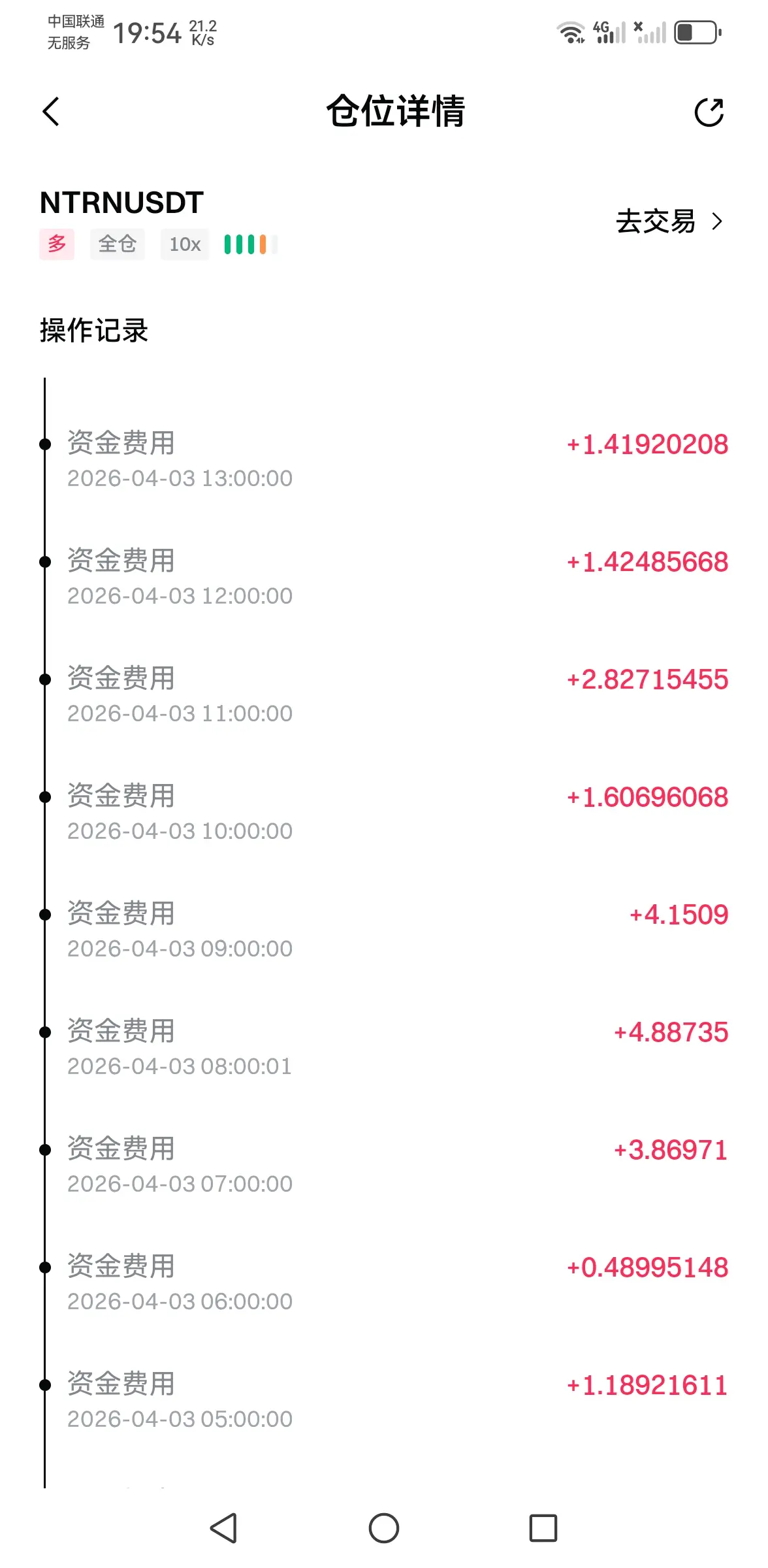
Task: Tap the system home button
Action: [x=384, y=1528]
